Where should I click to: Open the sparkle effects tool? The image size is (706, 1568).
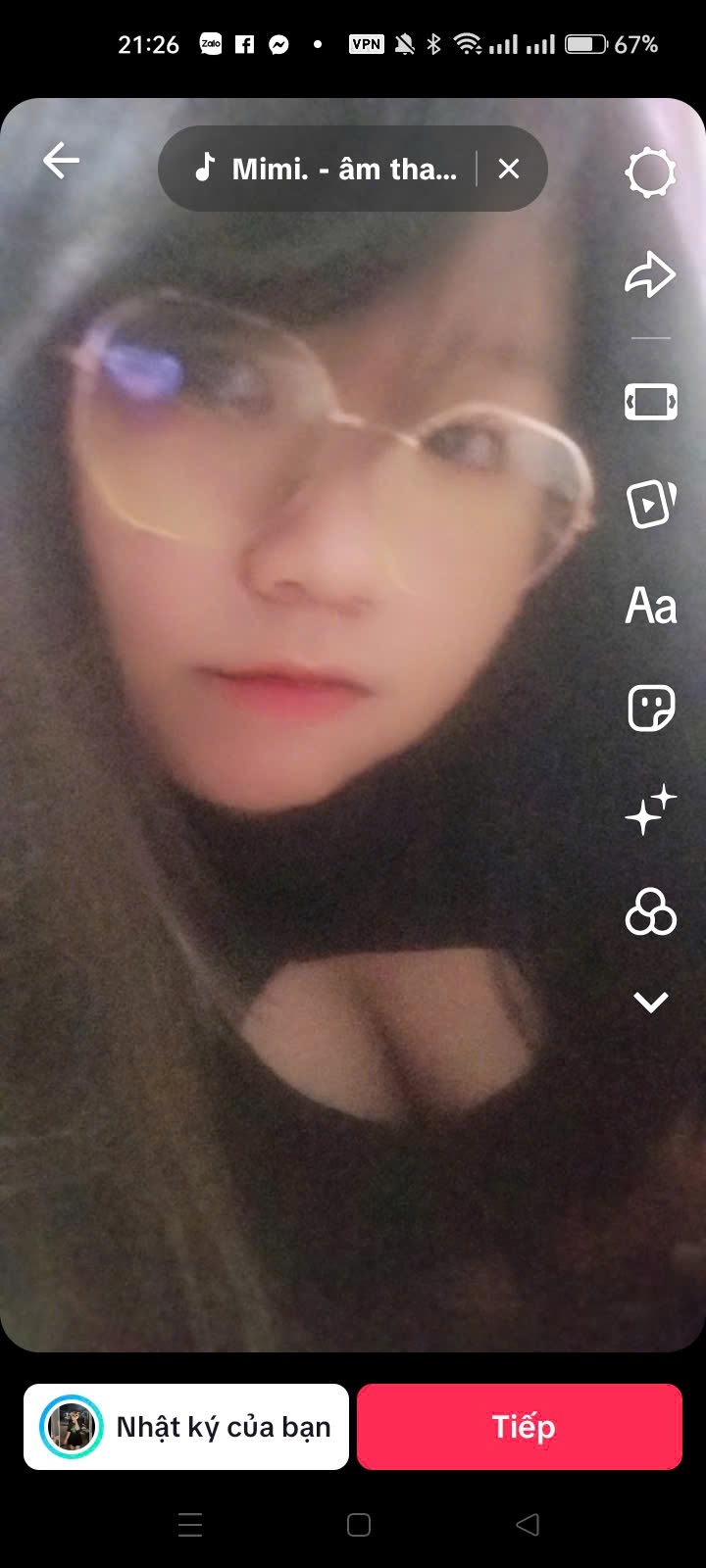coord(650,810)
